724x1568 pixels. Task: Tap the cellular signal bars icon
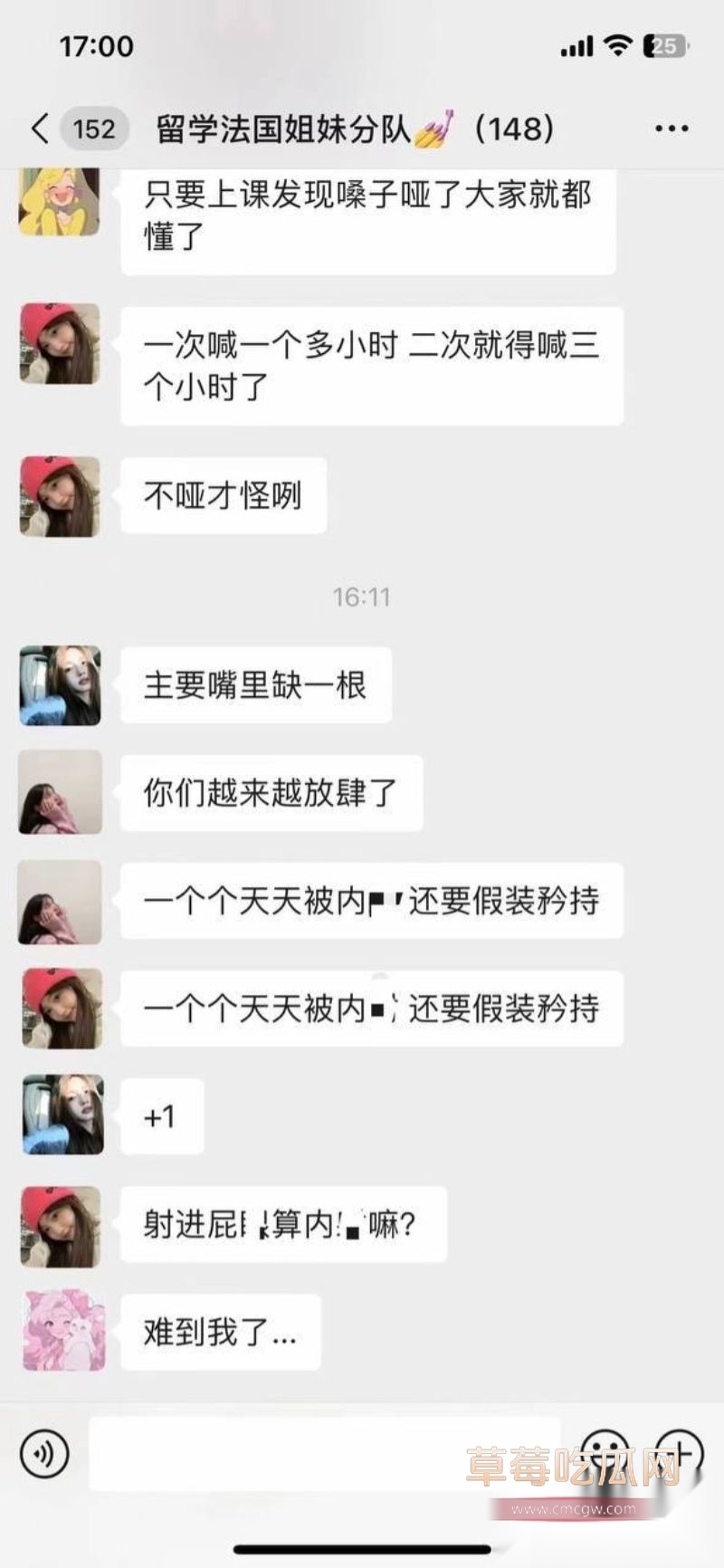click(x=577, y=44)
